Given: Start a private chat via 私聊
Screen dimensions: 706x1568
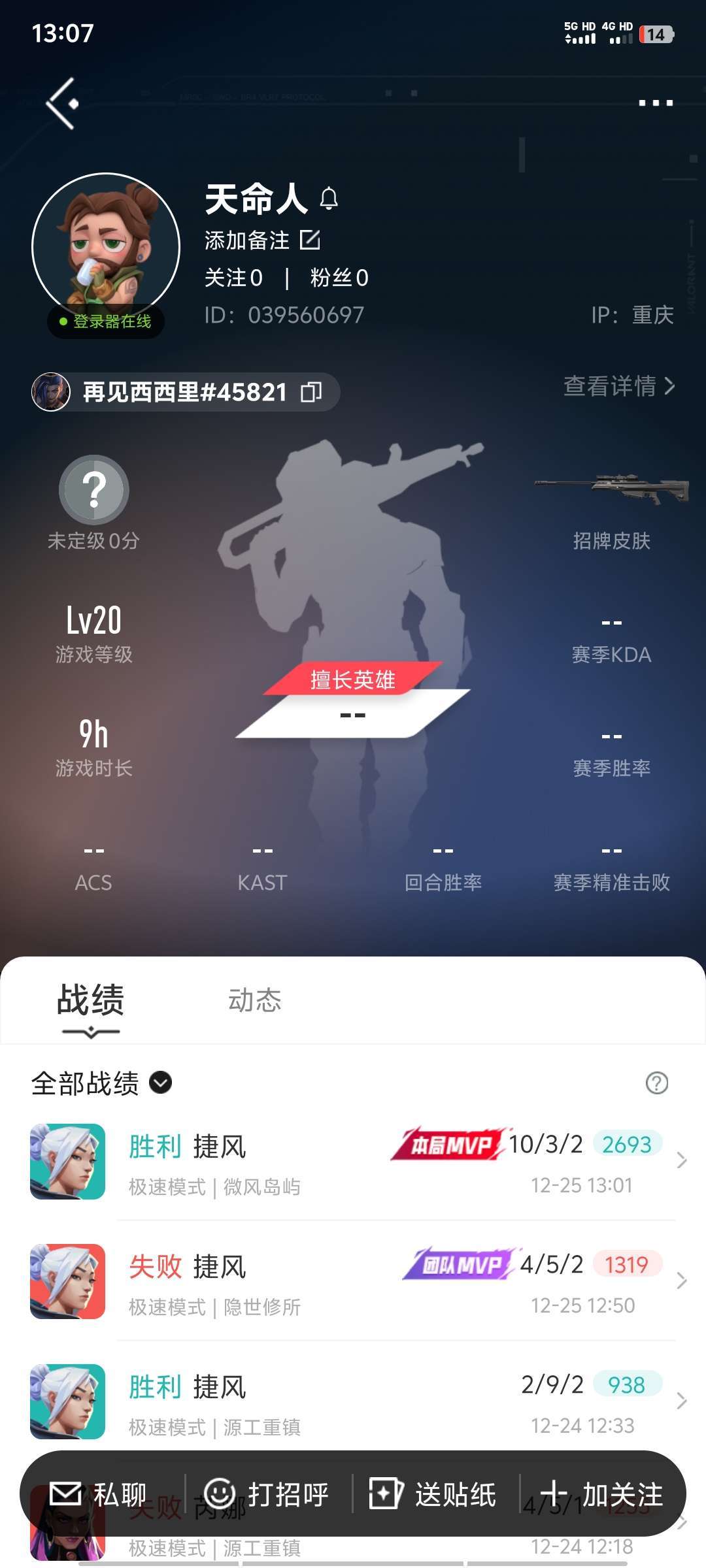Looking at the screenshot, I should coord(99,1494).
